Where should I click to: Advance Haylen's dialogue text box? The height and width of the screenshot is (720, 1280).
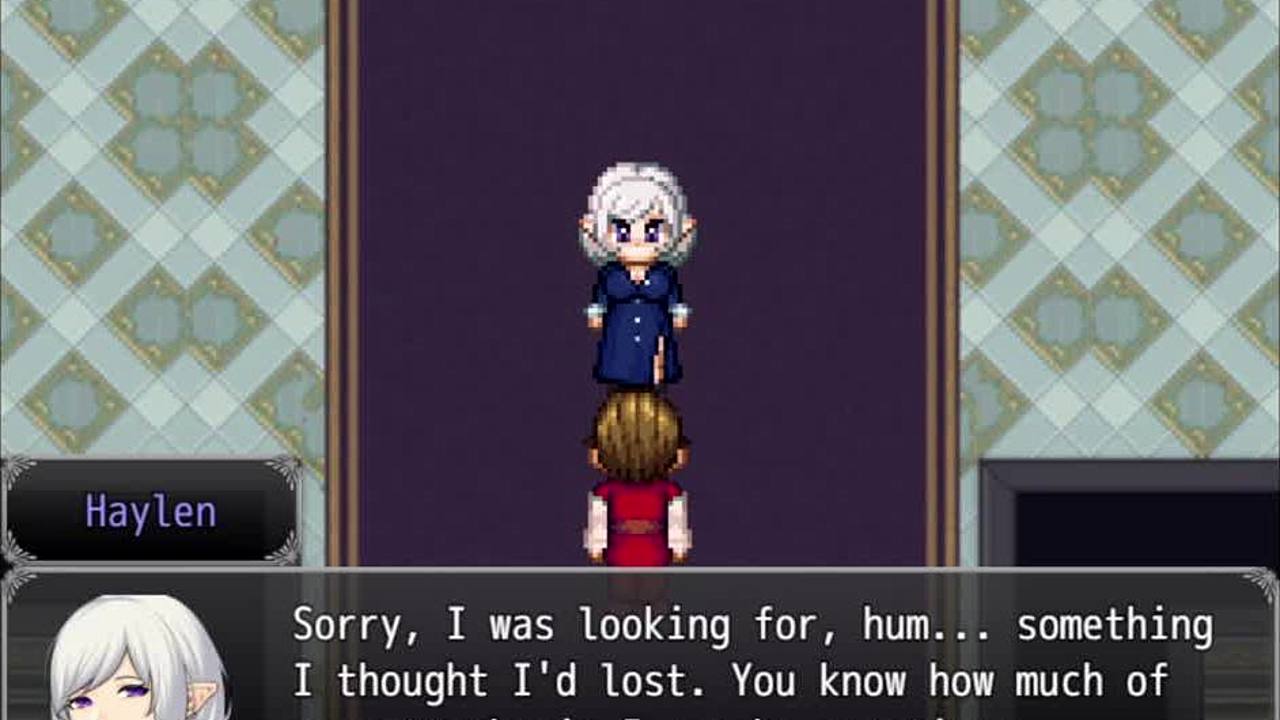(750, 650)
